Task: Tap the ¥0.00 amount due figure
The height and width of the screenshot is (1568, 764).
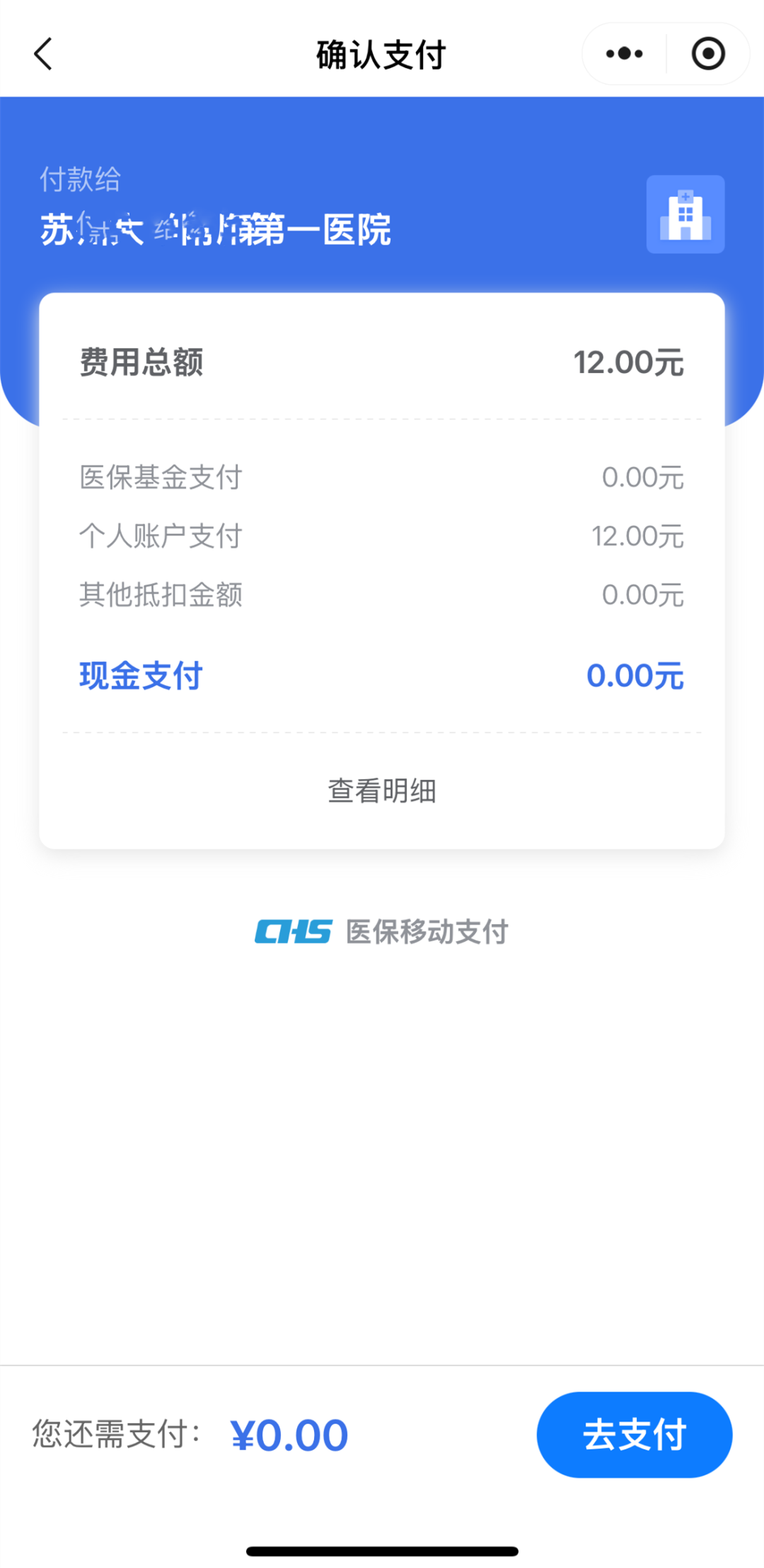Action: coord(286,1434)
